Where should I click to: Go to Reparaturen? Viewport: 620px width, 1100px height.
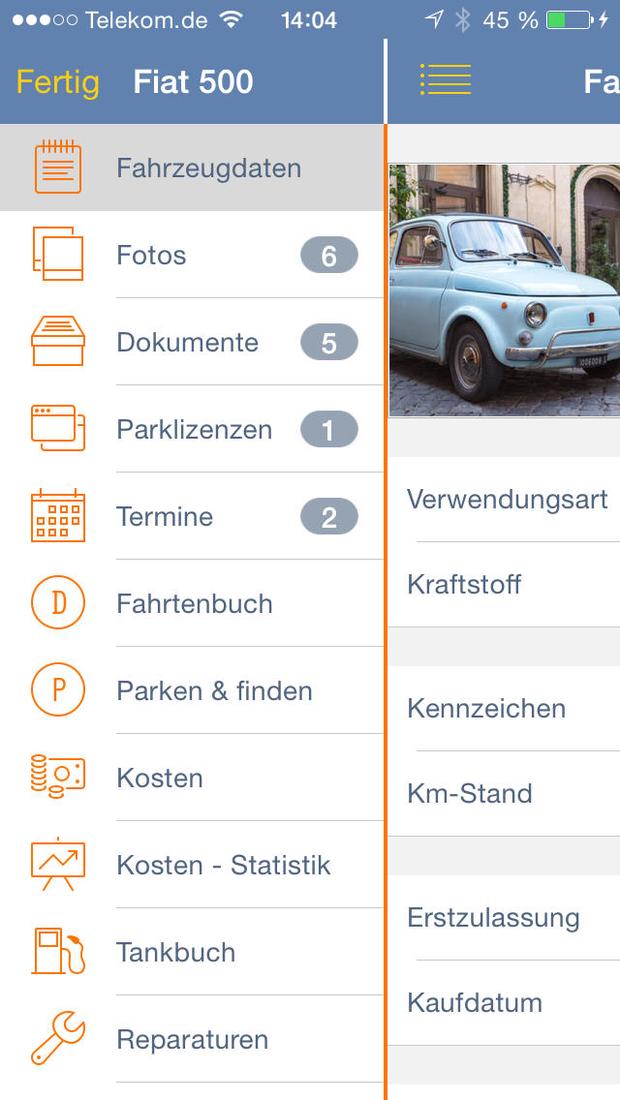(191, 1038)
